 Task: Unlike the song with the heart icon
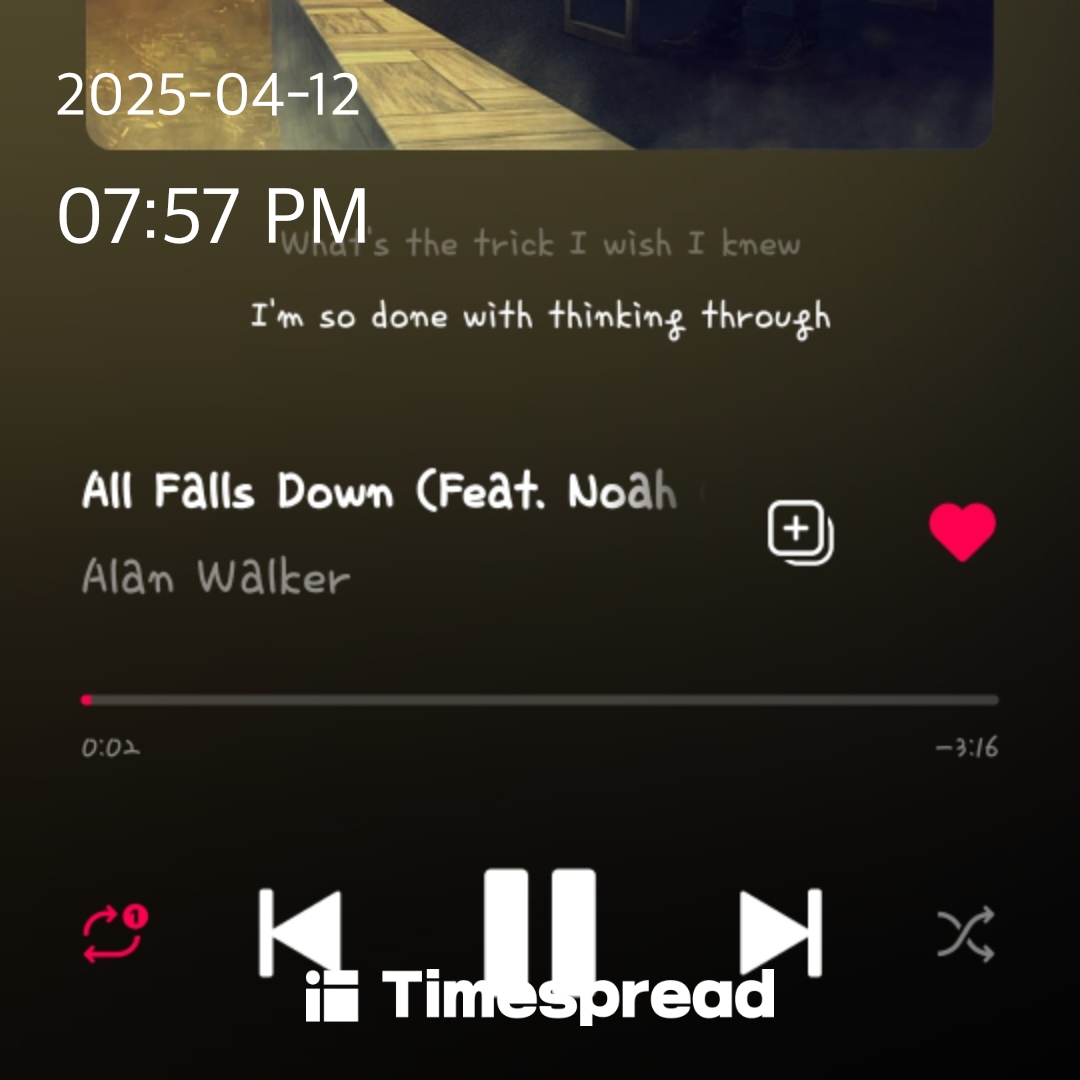coord(962,531)
